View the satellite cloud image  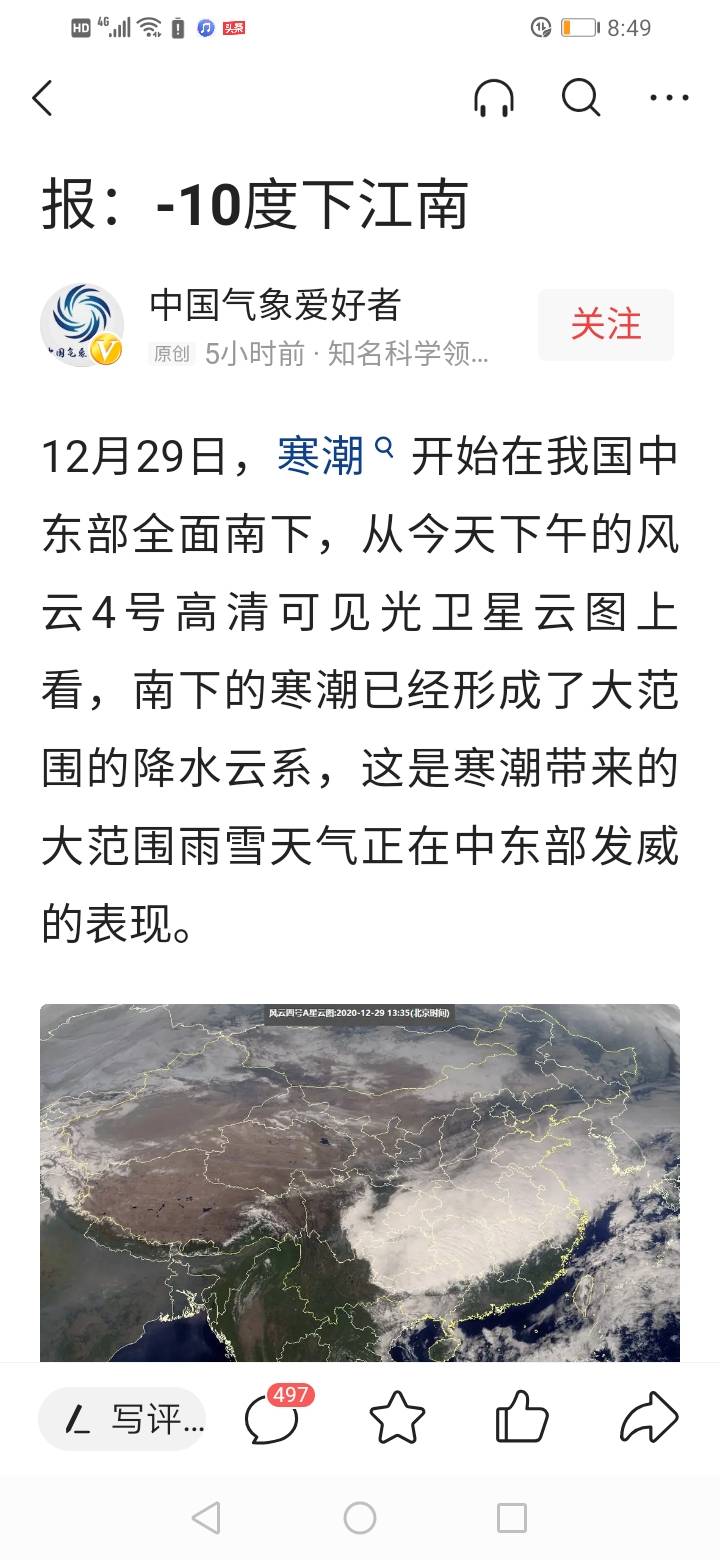click(x=360, y=1182)
